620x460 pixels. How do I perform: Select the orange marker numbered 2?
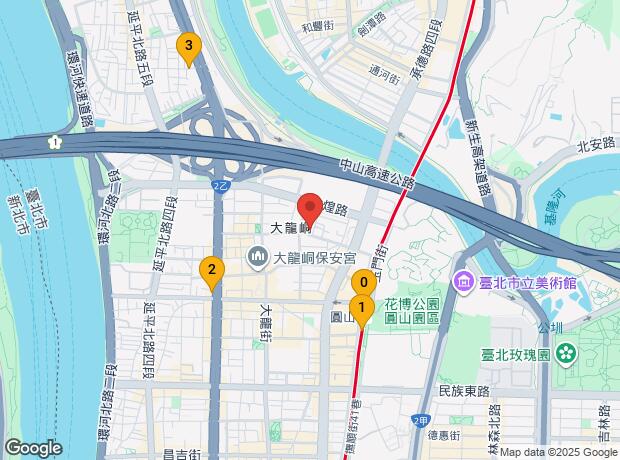click(210, 270)
